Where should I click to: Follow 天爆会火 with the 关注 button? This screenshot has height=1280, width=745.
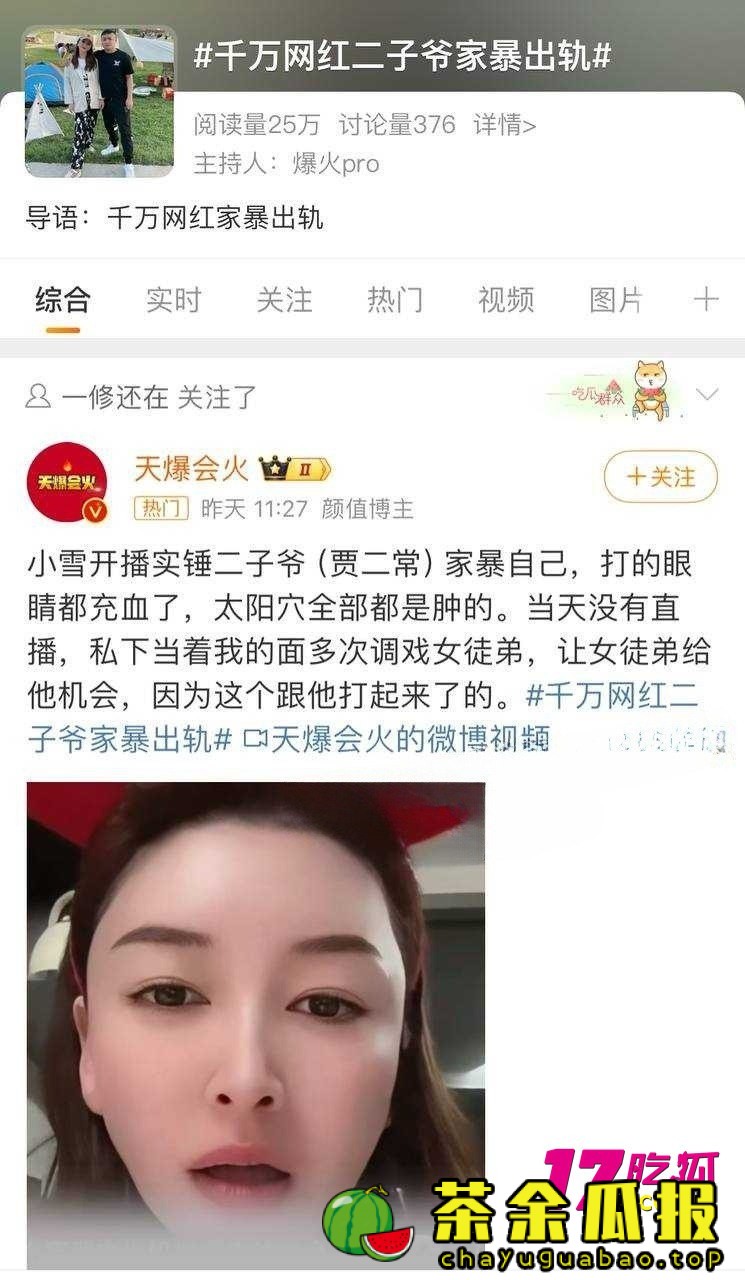(x=661, y=477)
